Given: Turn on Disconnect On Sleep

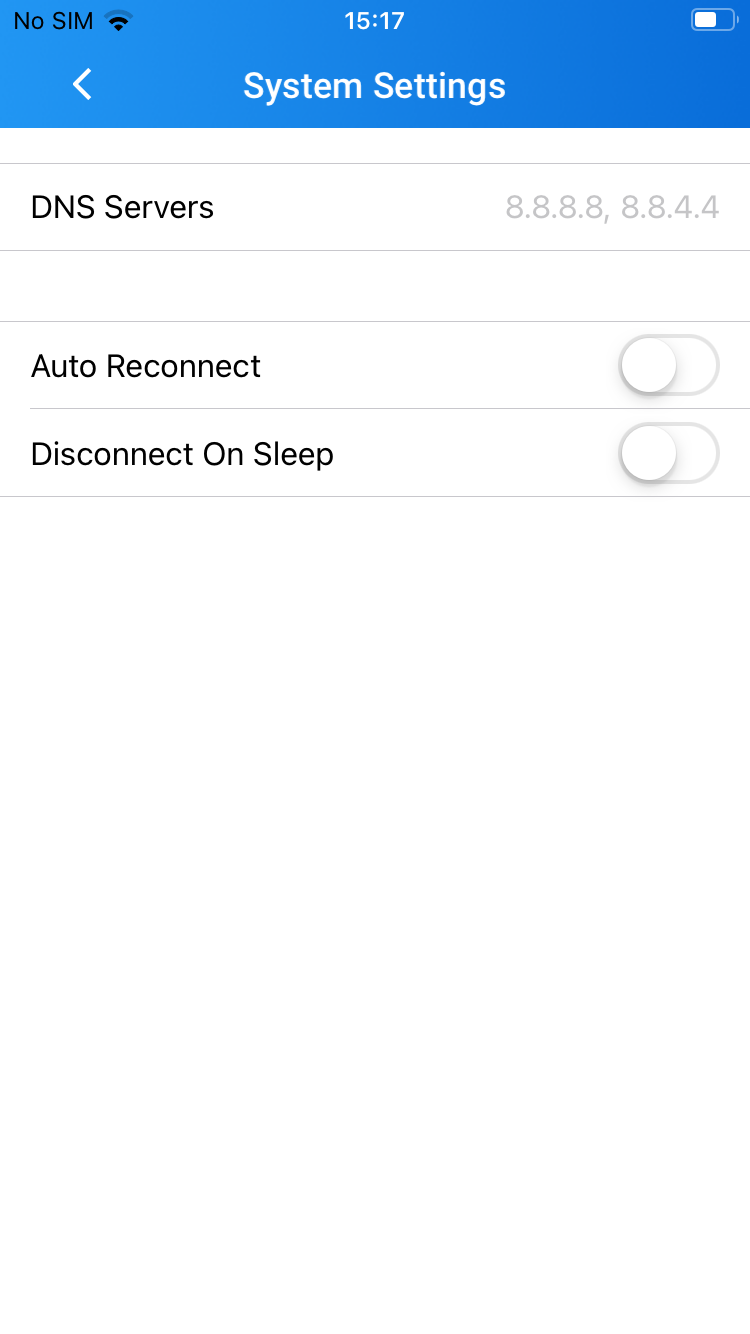Looking at the screenshot, I should point(669,453).
